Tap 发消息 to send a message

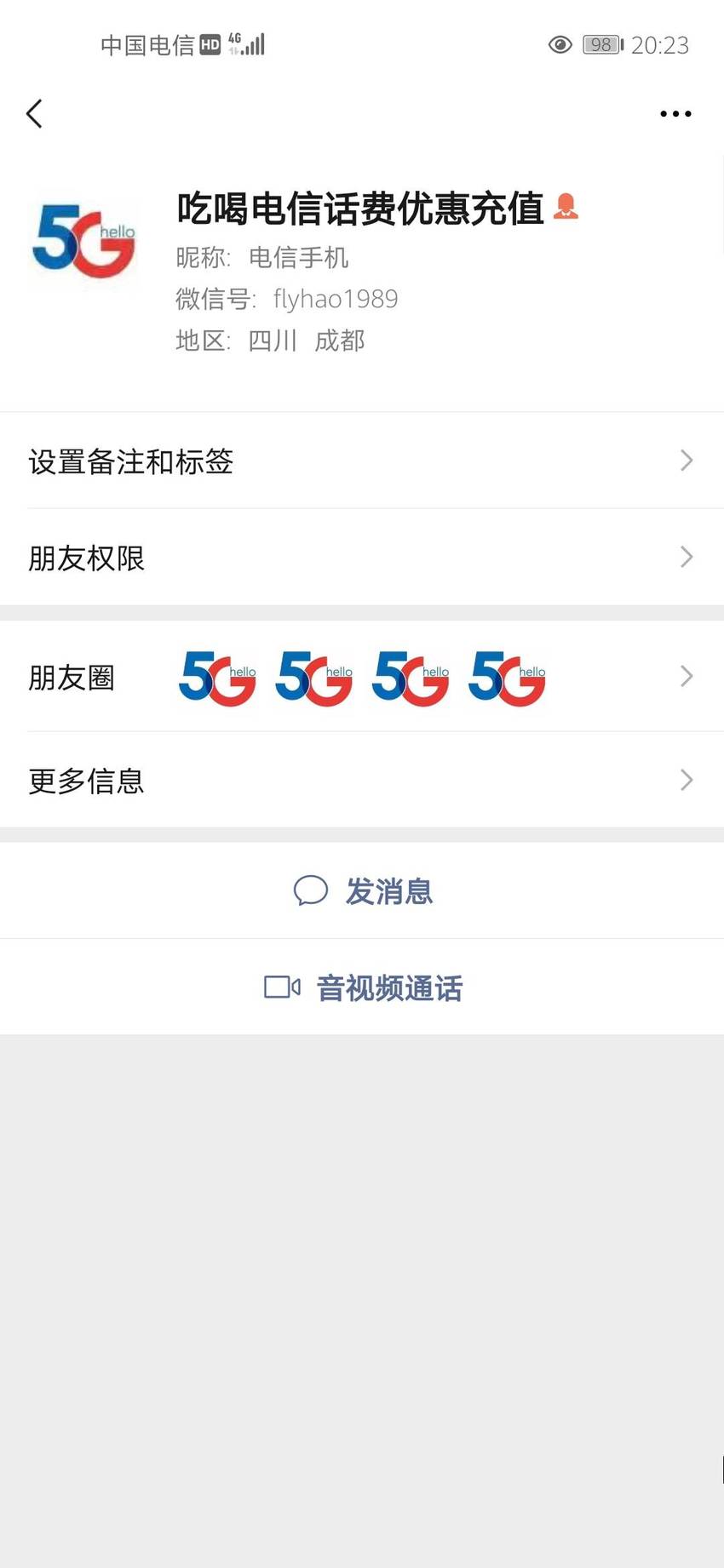362,890
